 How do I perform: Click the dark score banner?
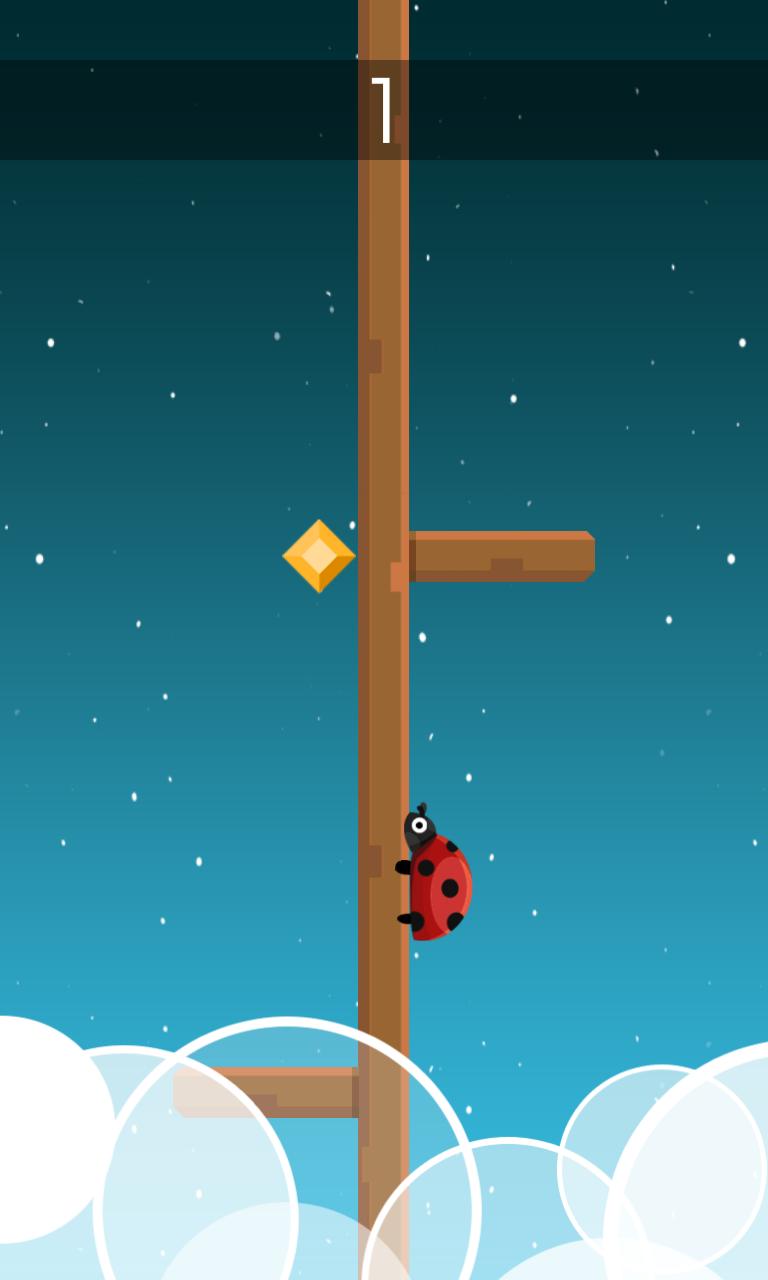tap(180, 110)
